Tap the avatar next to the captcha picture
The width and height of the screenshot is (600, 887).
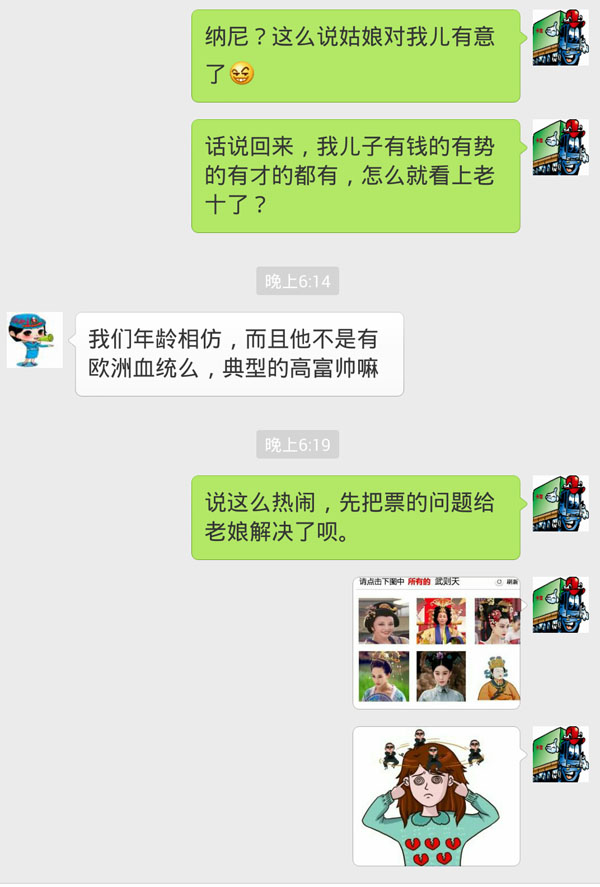click(x=560, y=604)
